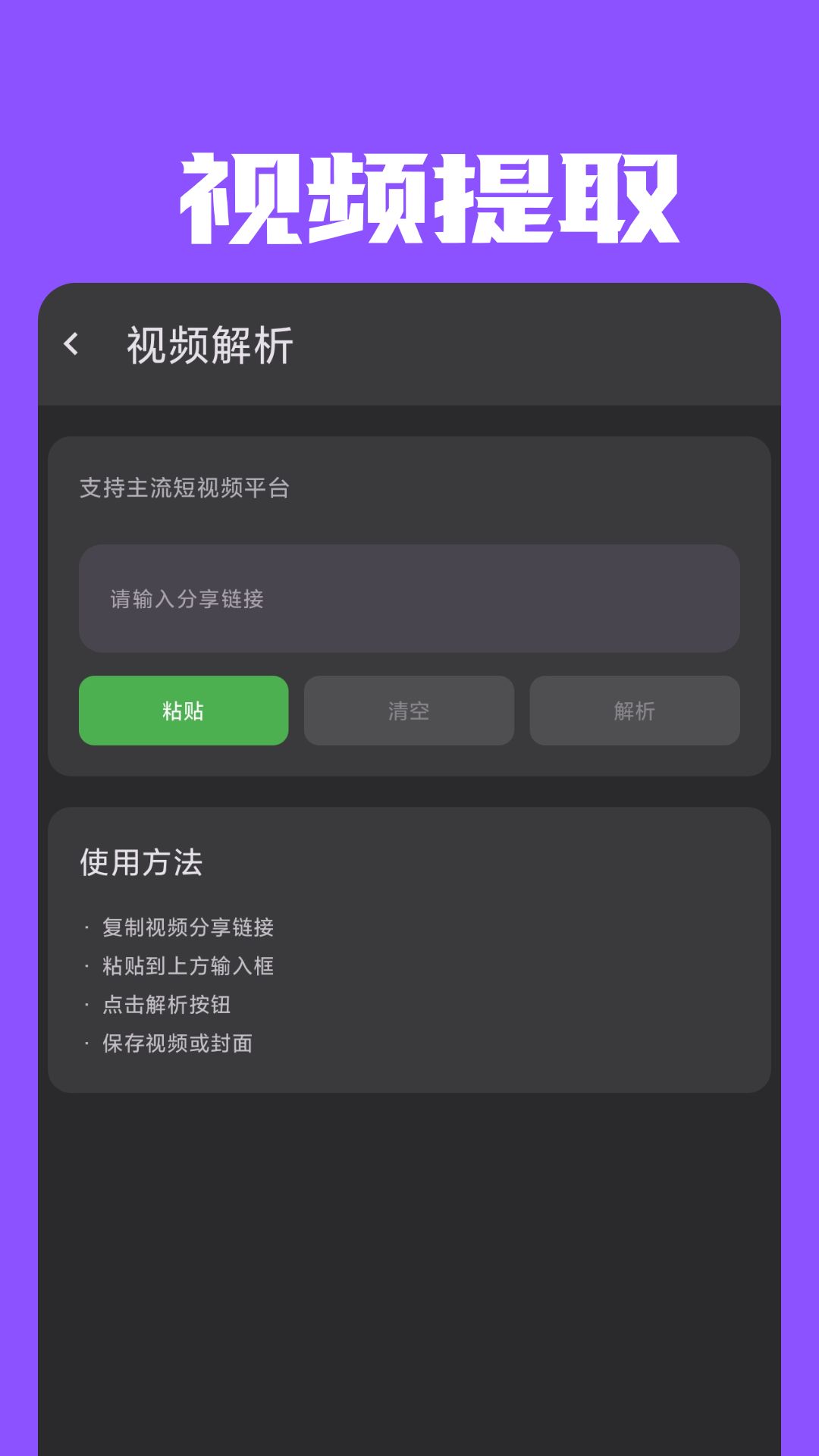The width and height of the screenshot is (819, 1456).
Task: Tap the green 粘贴 paste button
Action: pyautogui.click(x=183, y=711)
